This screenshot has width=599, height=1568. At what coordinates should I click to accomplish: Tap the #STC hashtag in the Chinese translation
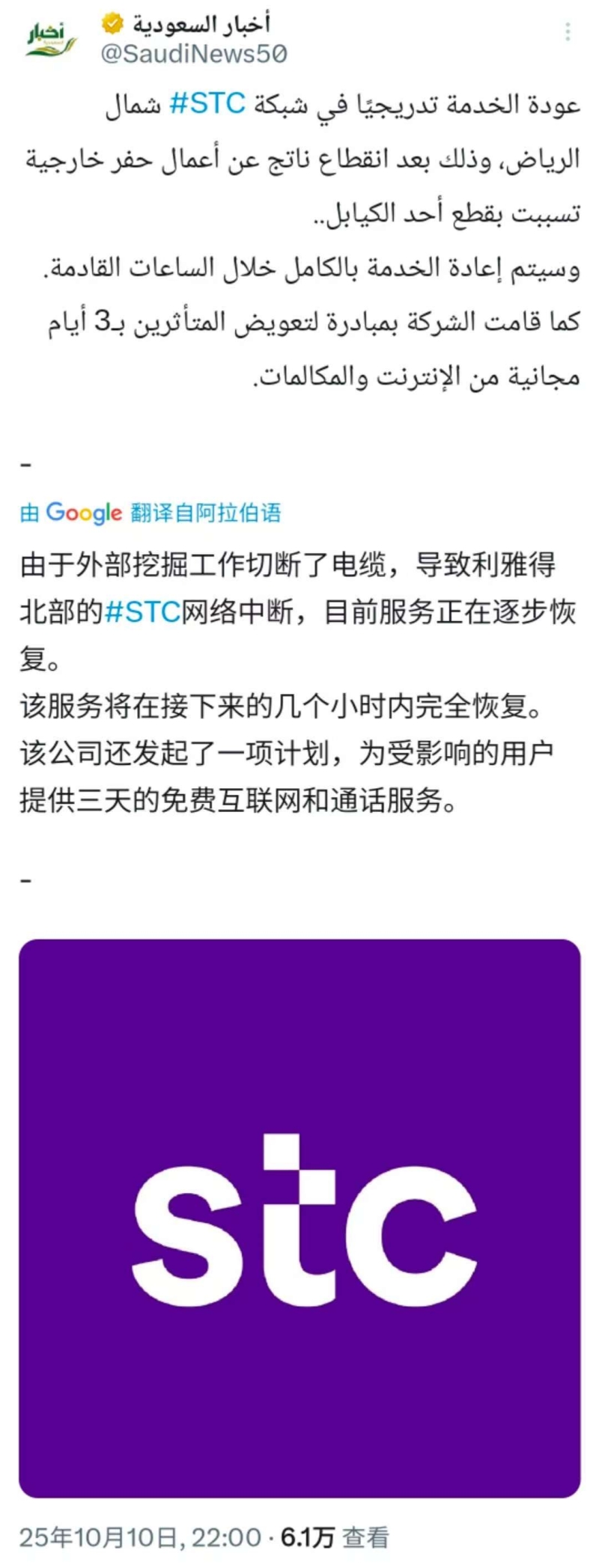tap(142, 611)
